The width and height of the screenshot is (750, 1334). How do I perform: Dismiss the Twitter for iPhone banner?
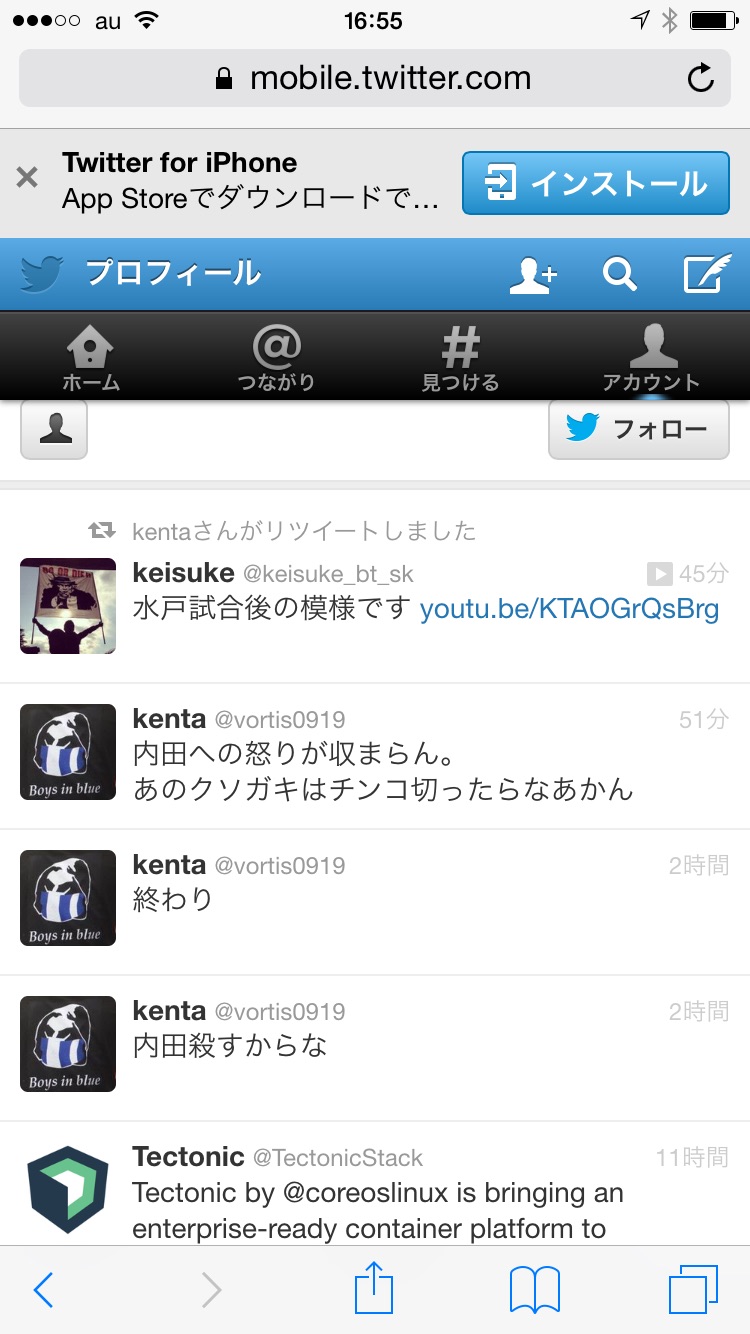[27, 178]
